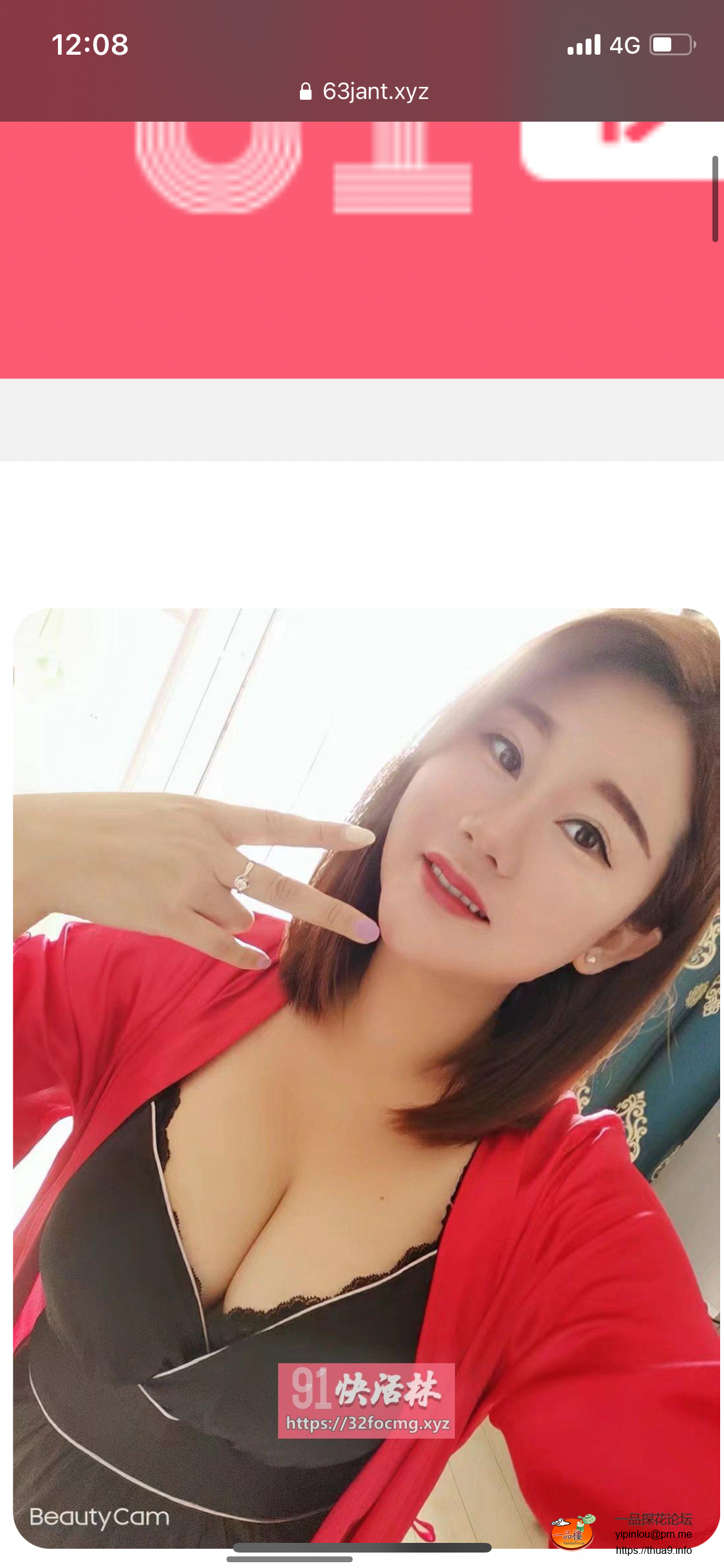Tap the cellular signal strength icon
The image size is (724, 1568).
point(584,44)
